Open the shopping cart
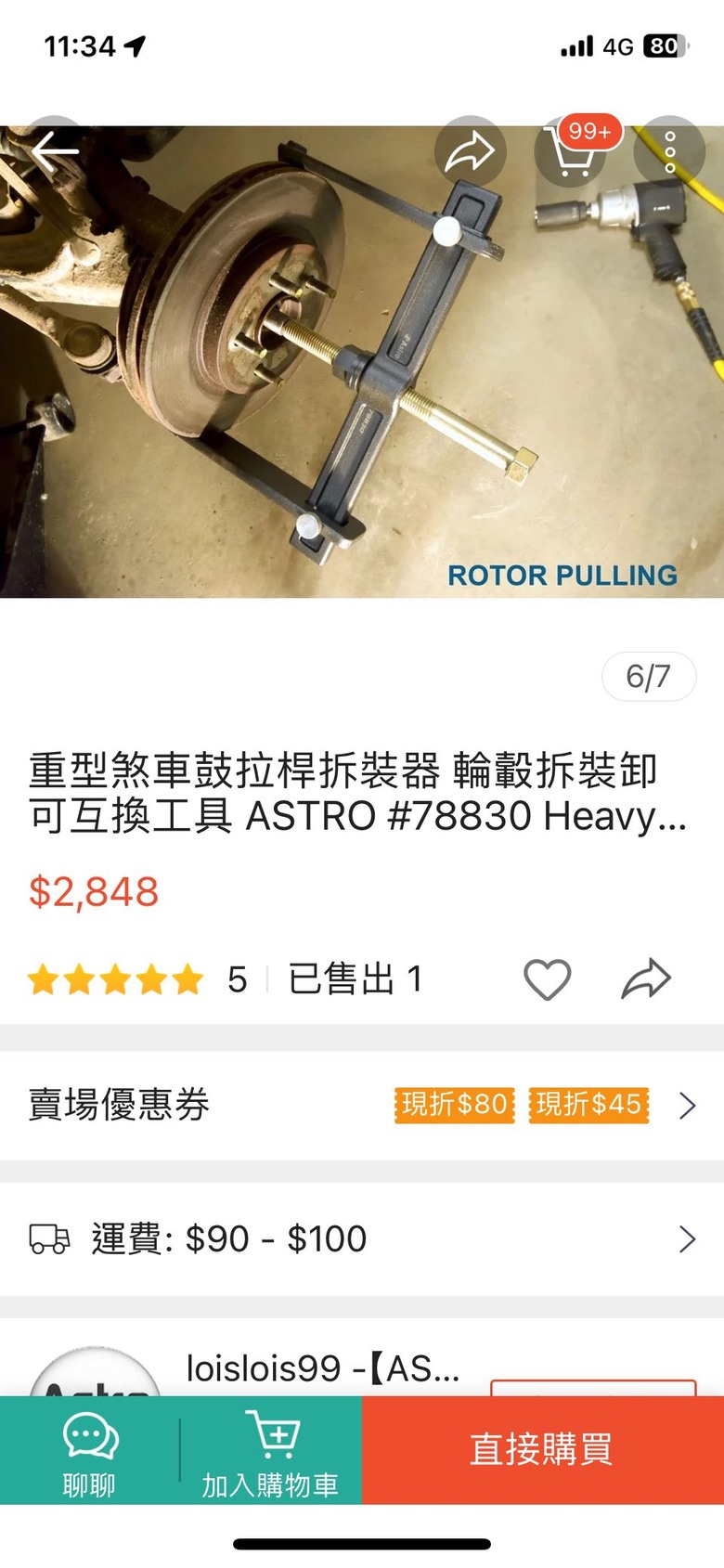This screenshot has width=724, height=1568. tap(571, 152)
